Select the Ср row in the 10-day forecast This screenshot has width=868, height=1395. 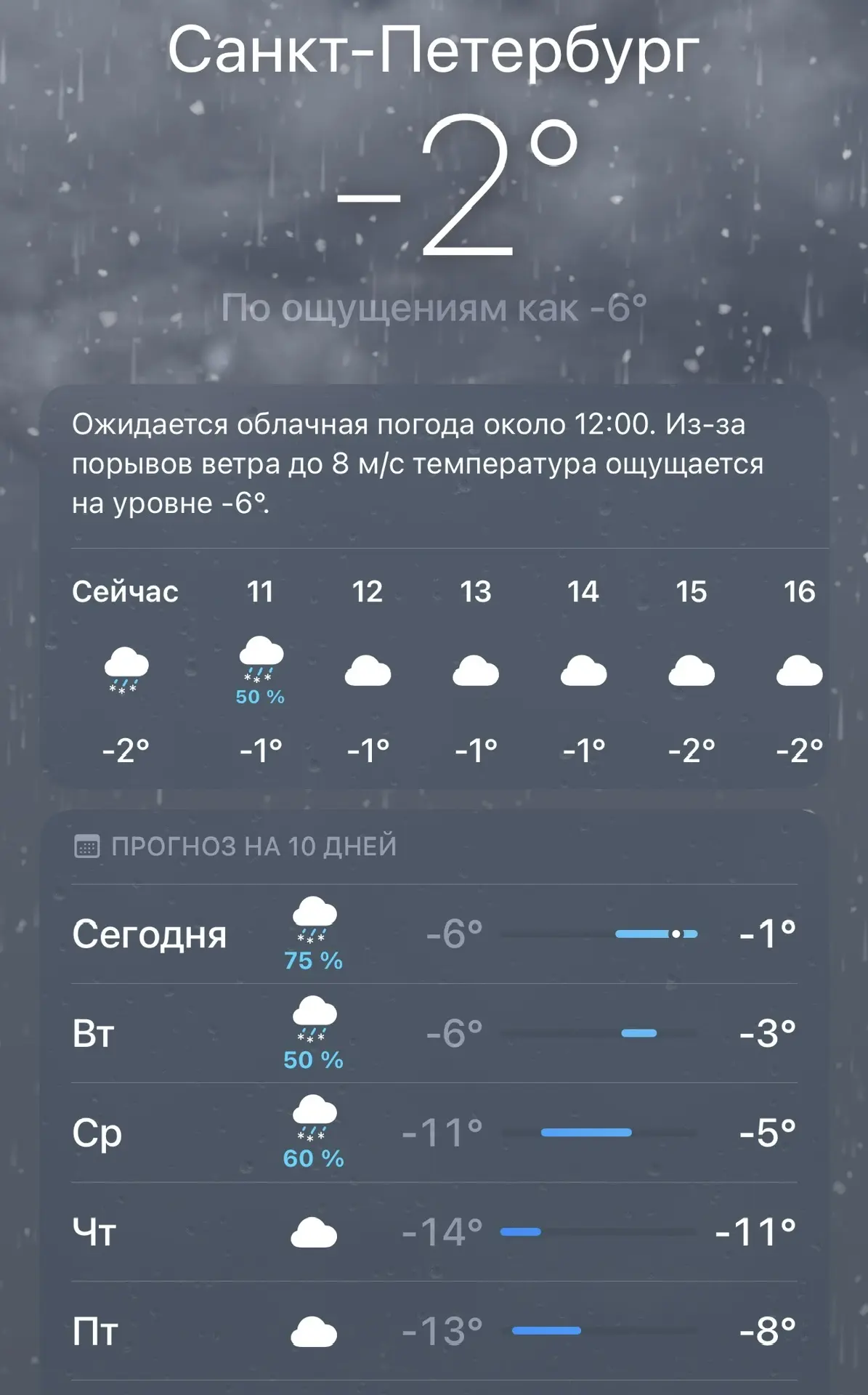434,1133
